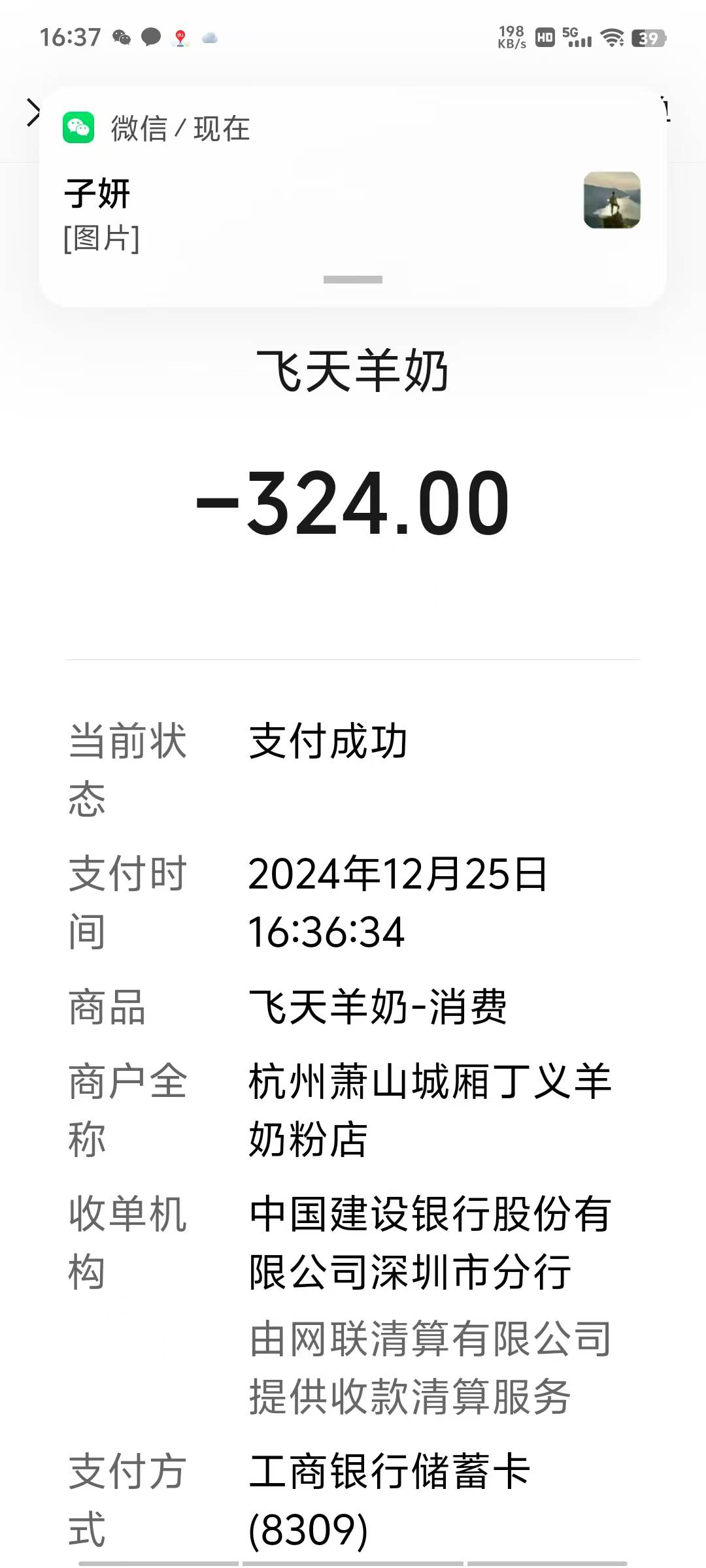706x1568 pixels.
Task: Go back using the top-left arrow
Action: (31, 112)
